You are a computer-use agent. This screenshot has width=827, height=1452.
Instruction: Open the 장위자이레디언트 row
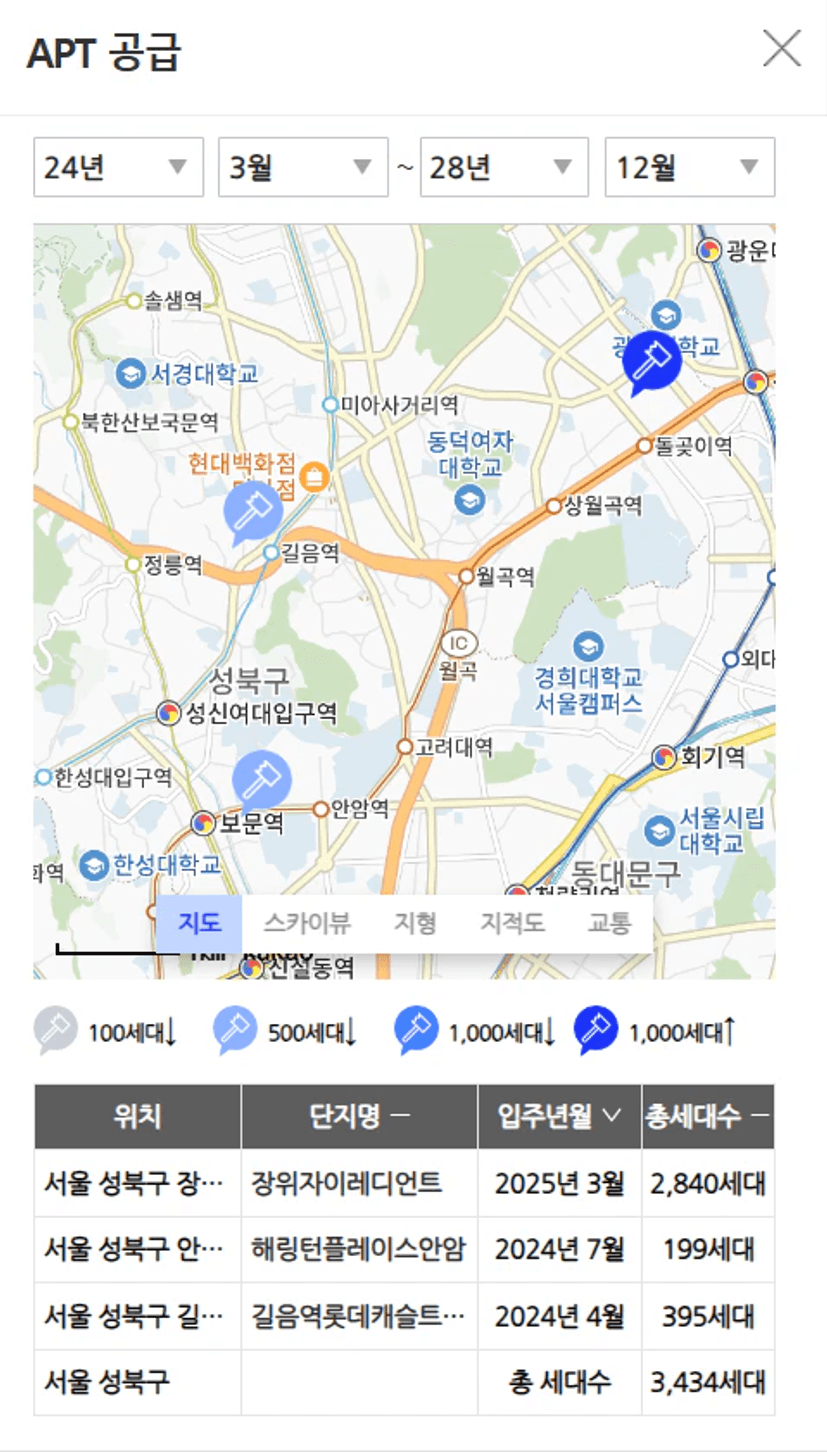tap(404, 1183)
